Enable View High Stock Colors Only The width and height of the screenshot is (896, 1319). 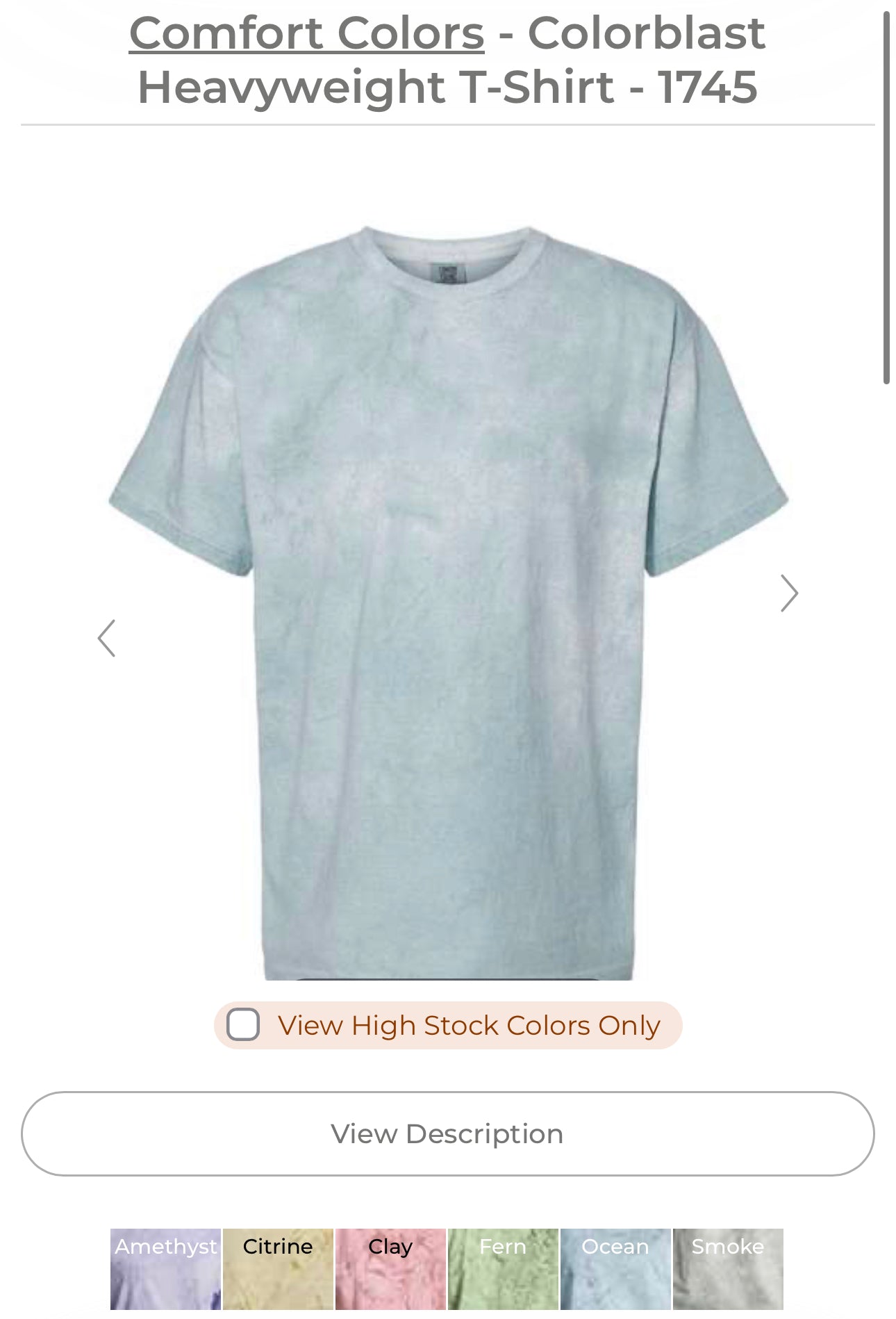click(x=244, y=1025)
